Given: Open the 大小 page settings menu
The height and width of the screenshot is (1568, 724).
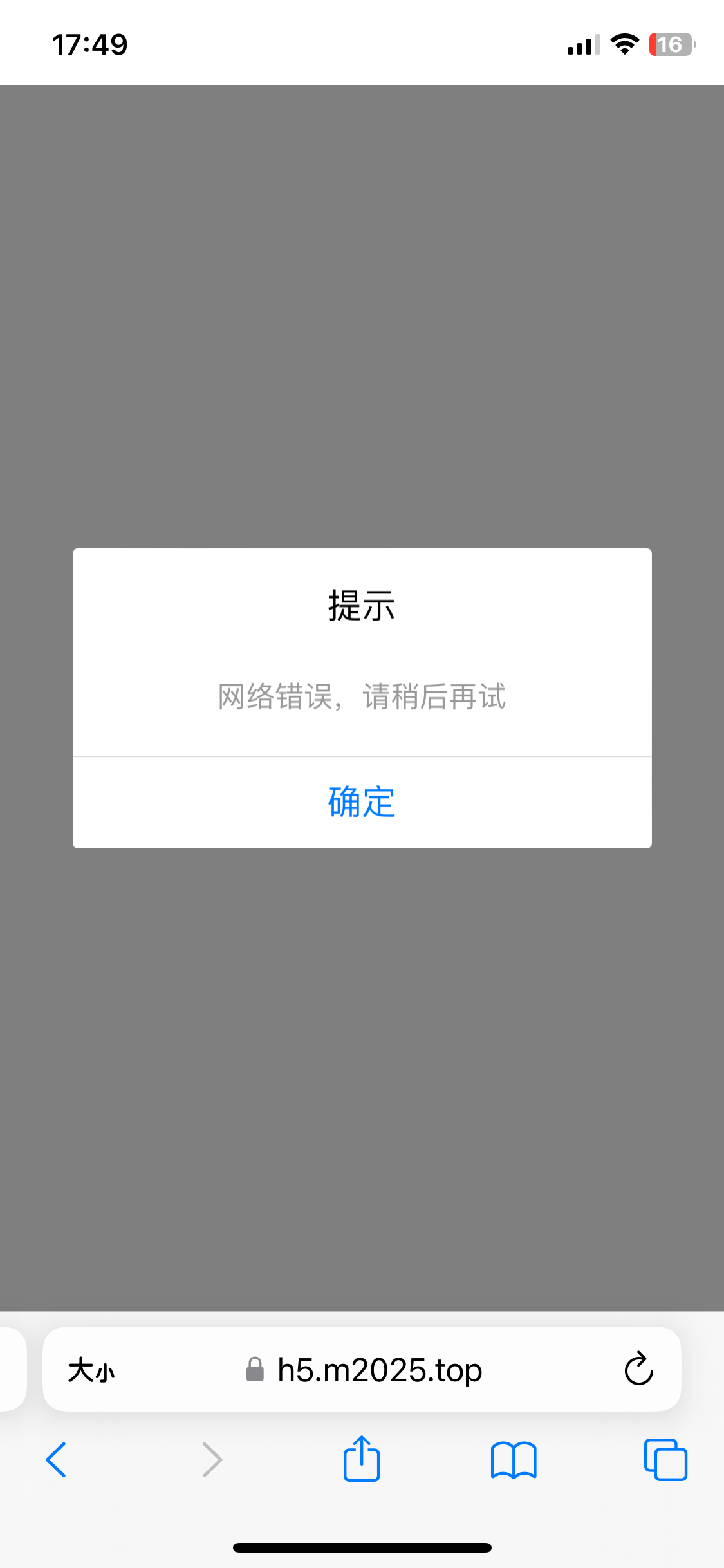Looking at the screenshot, I should click(91, 1370).
